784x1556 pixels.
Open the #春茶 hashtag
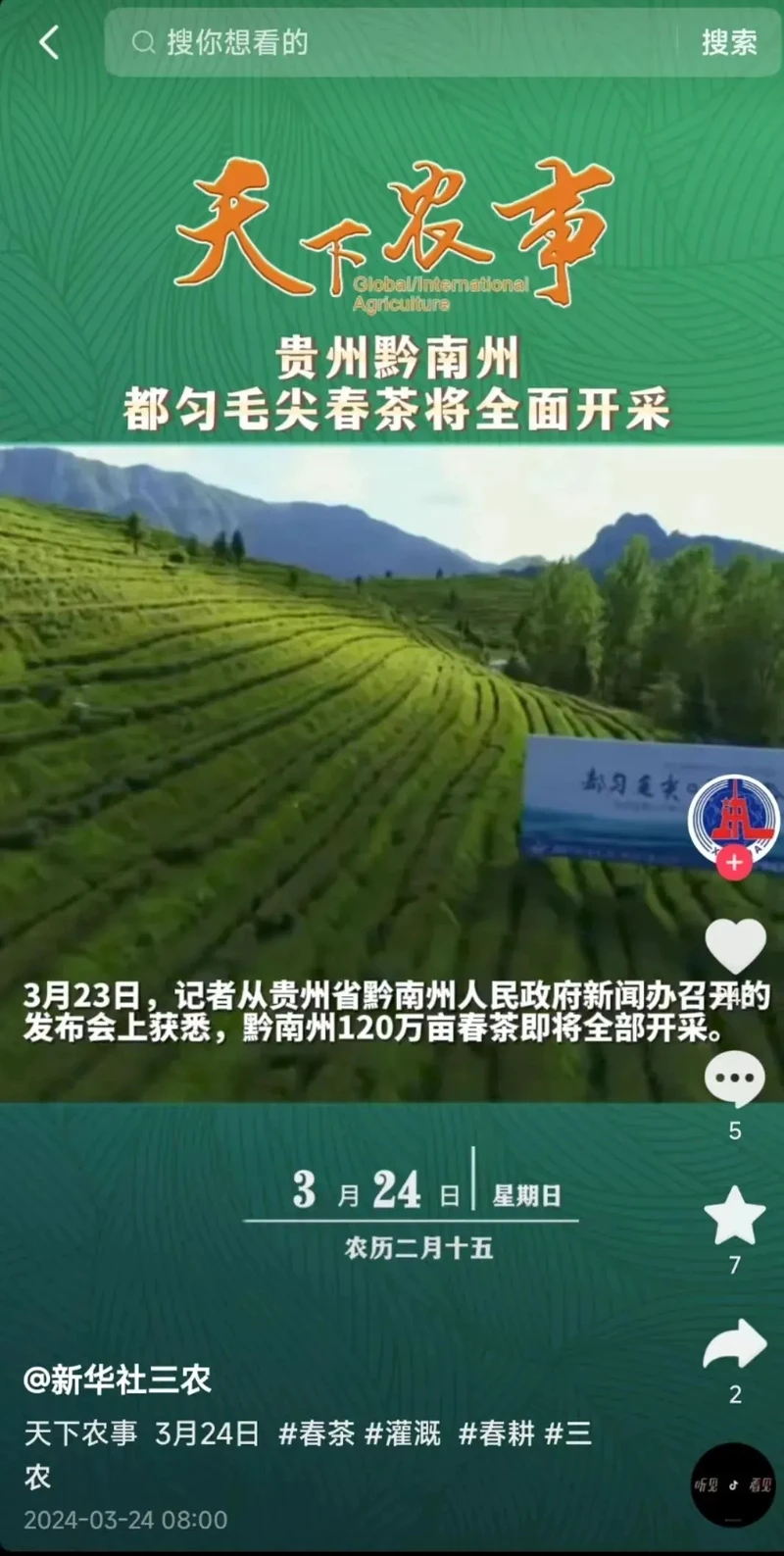(x=317, y=1433)
